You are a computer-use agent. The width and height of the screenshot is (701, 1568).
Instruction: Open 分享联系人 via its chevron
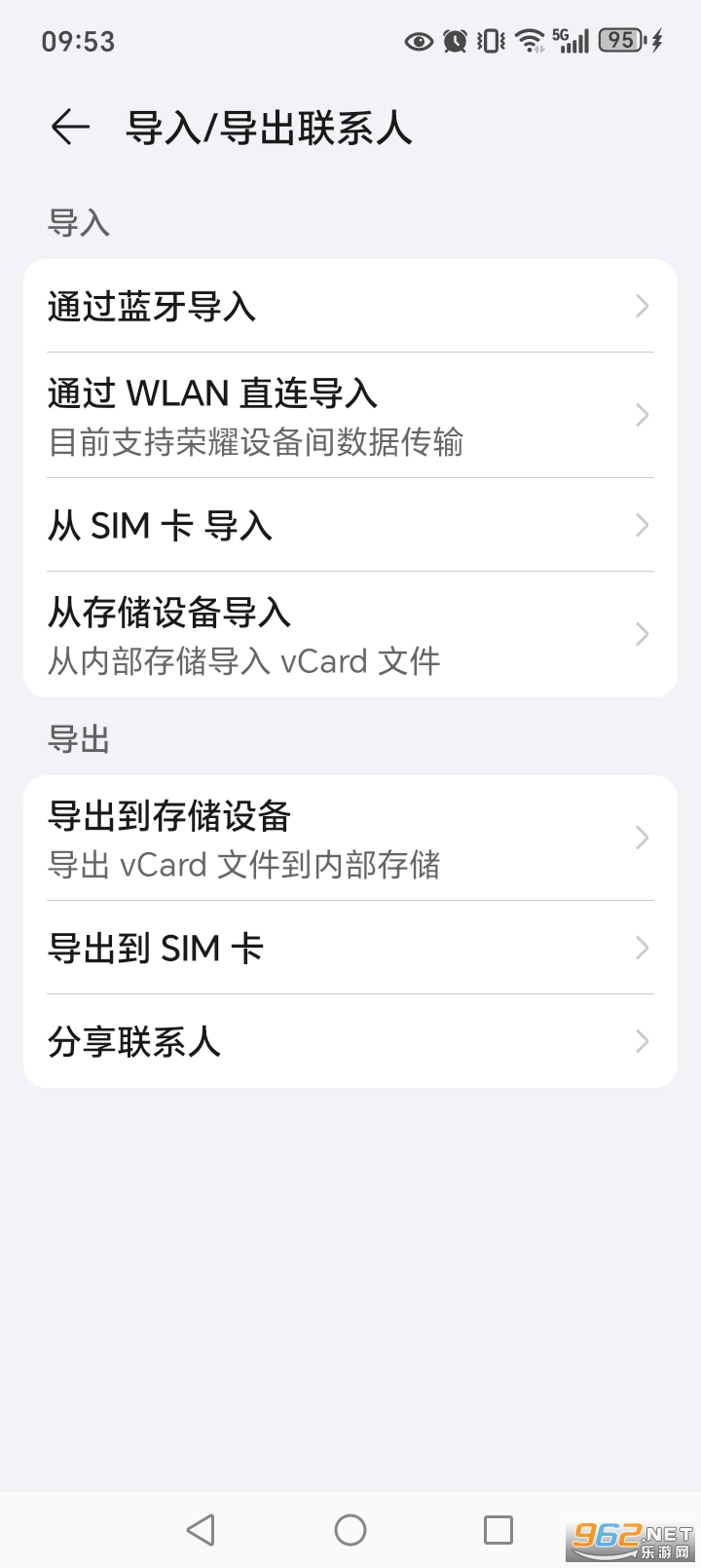642,1041
